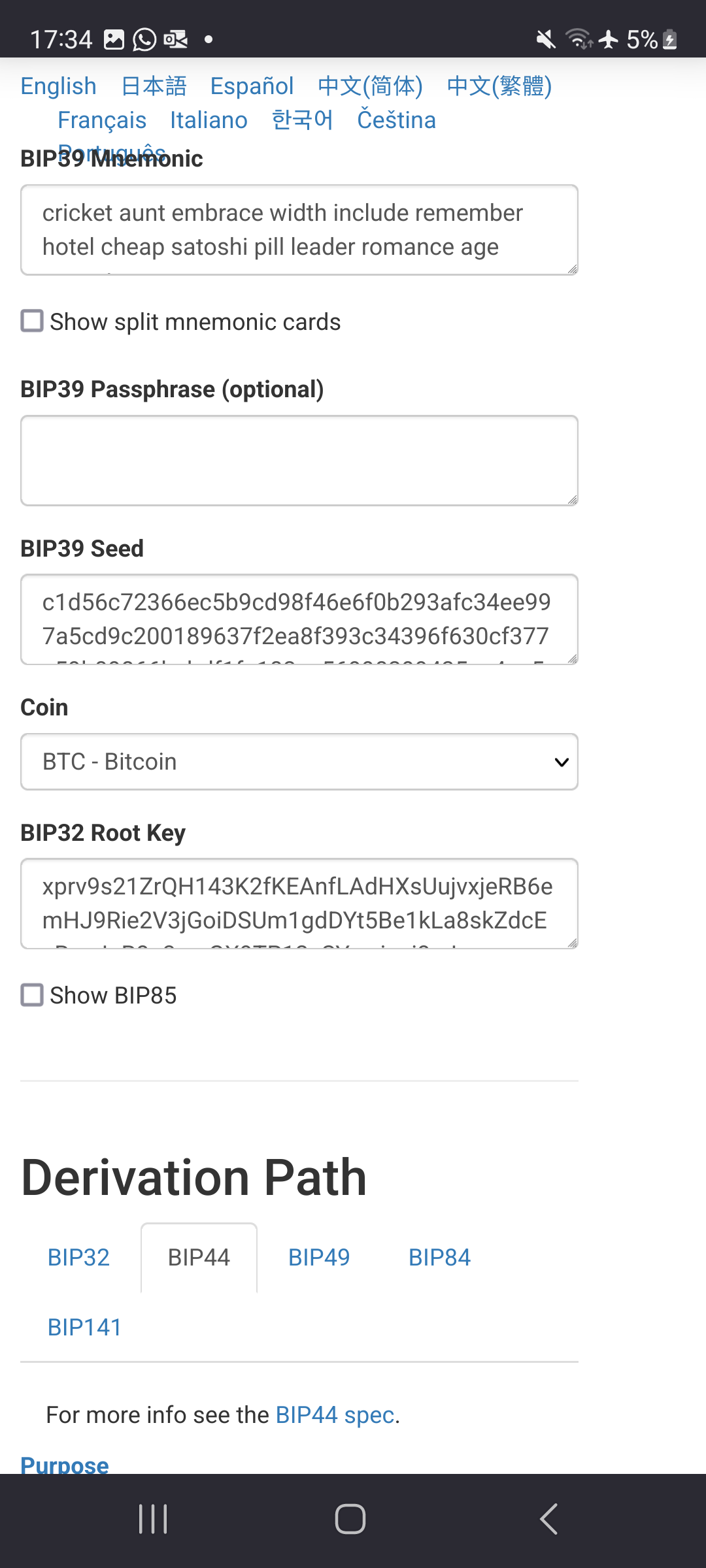The width and height of the screenshot is (706, 1568).
Task: Tap the BIP32 Root Key field
Action: click(299, 904)
